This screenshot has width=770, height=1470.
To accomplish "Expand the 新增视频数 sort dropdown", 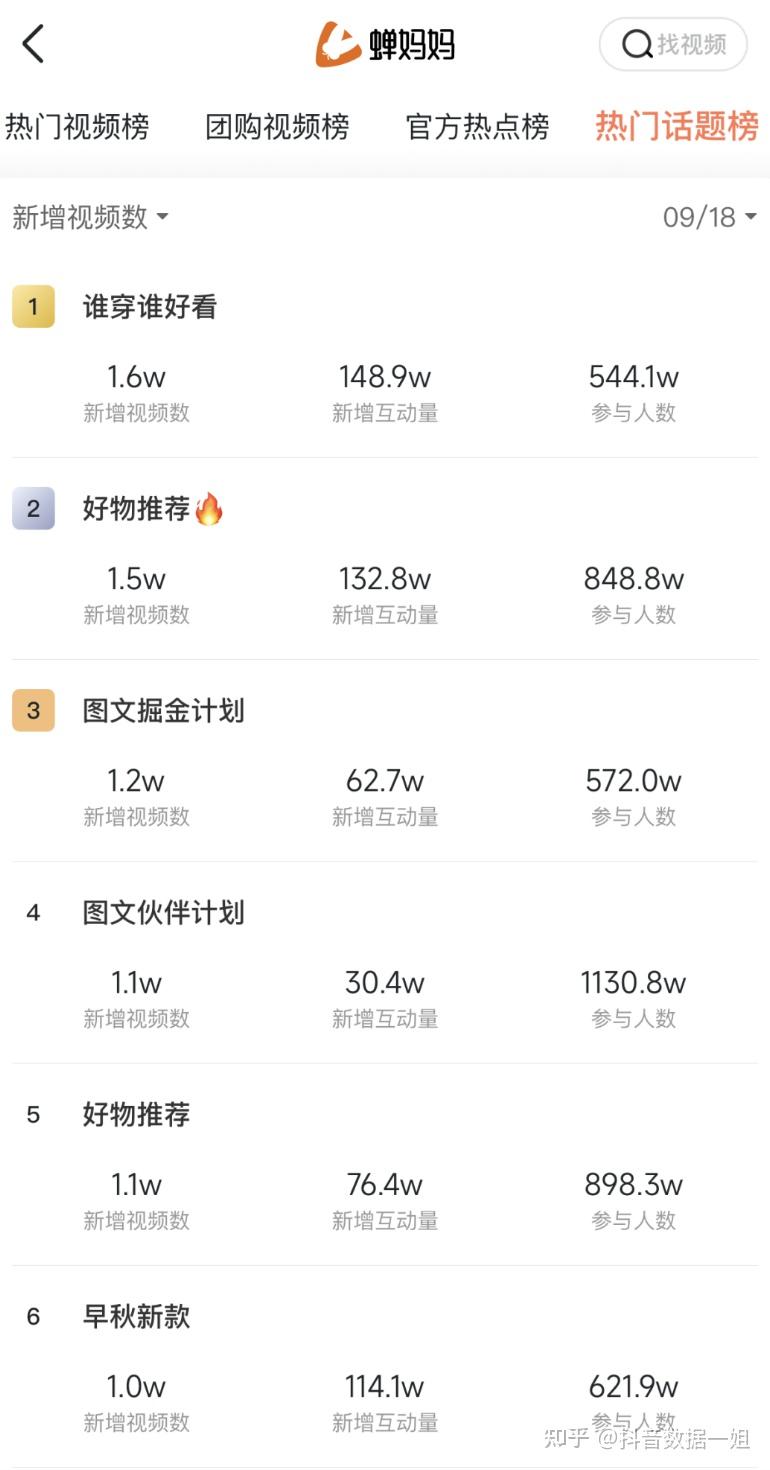I will pos(90,217).
